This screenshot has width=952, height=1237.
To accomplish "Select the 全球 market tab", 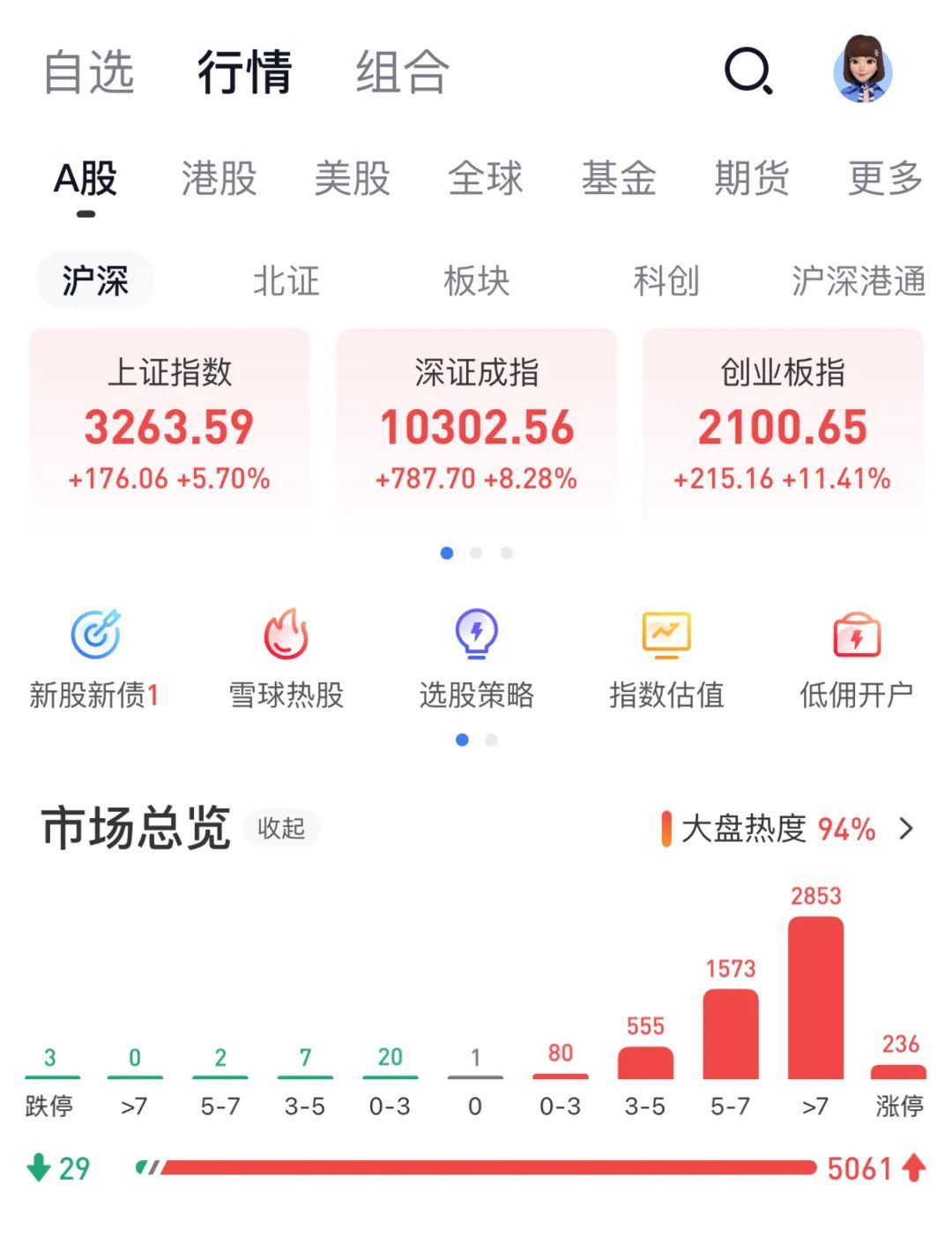I will pos(486,178).
